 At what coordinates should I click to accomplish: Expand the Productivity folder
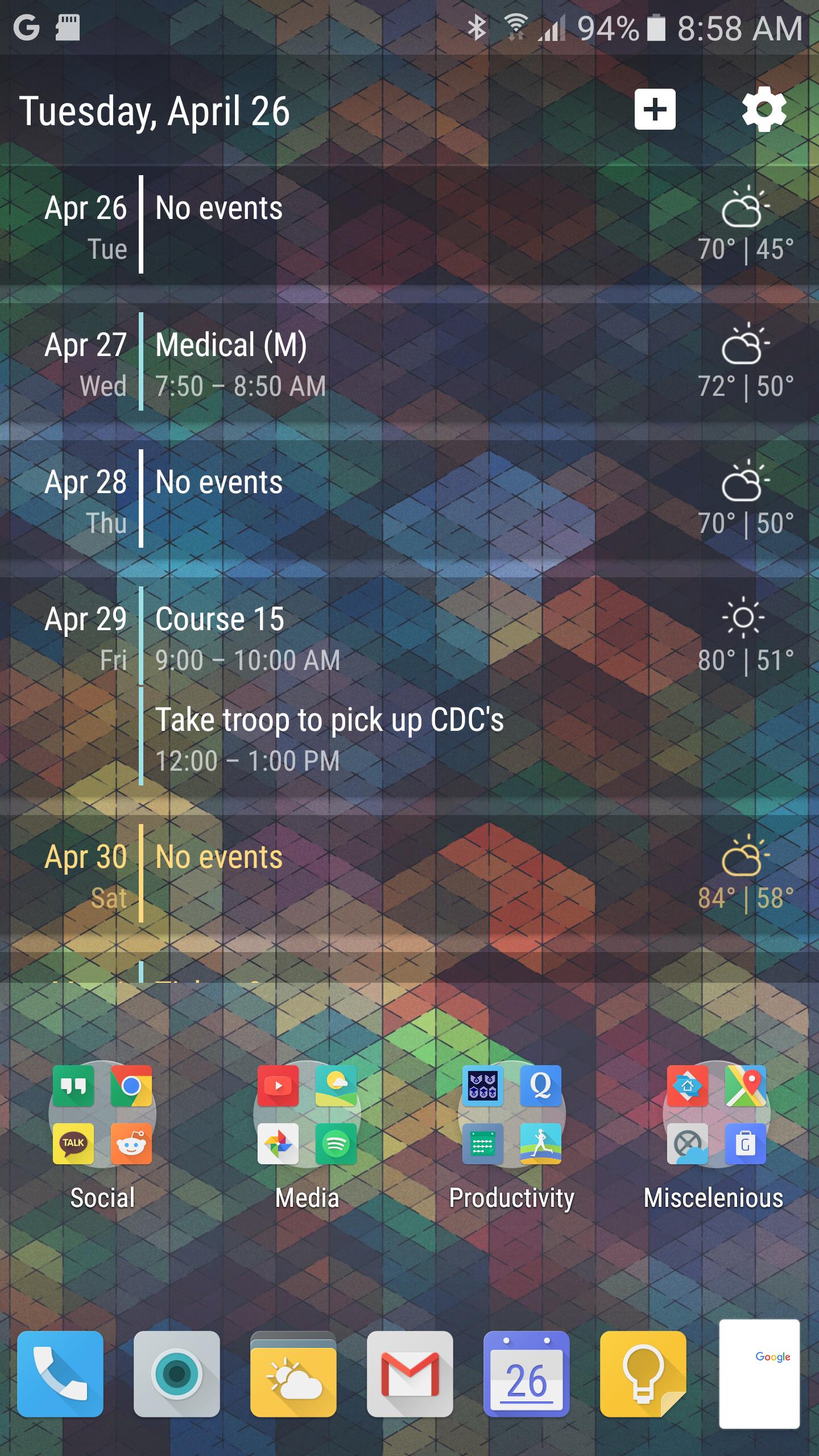(511, 1115)
